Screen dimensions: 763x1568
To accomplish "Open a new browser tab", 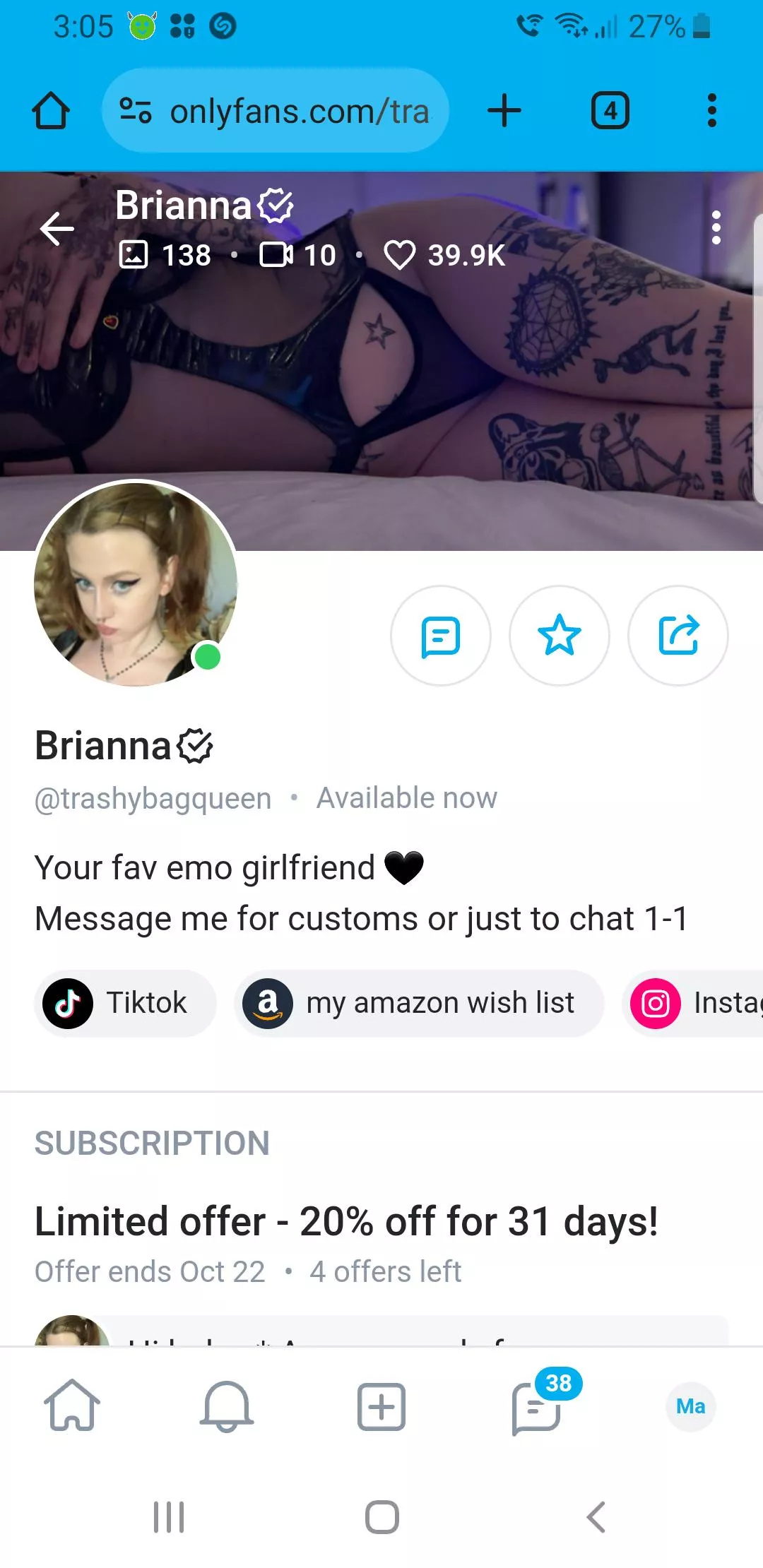I will [x=504, y=111].
